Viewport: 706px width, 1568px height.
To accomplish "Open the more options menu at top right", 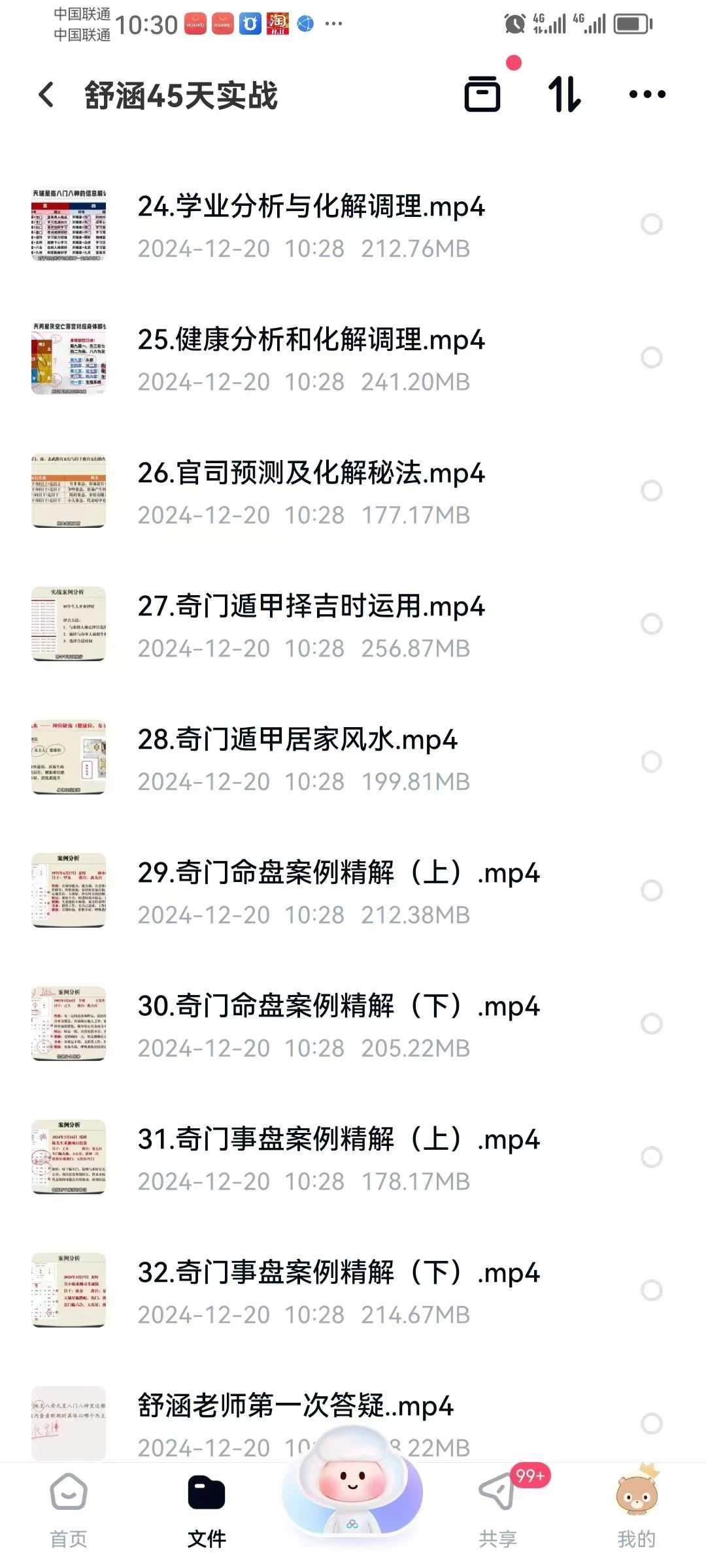I will tap(646, 93).
